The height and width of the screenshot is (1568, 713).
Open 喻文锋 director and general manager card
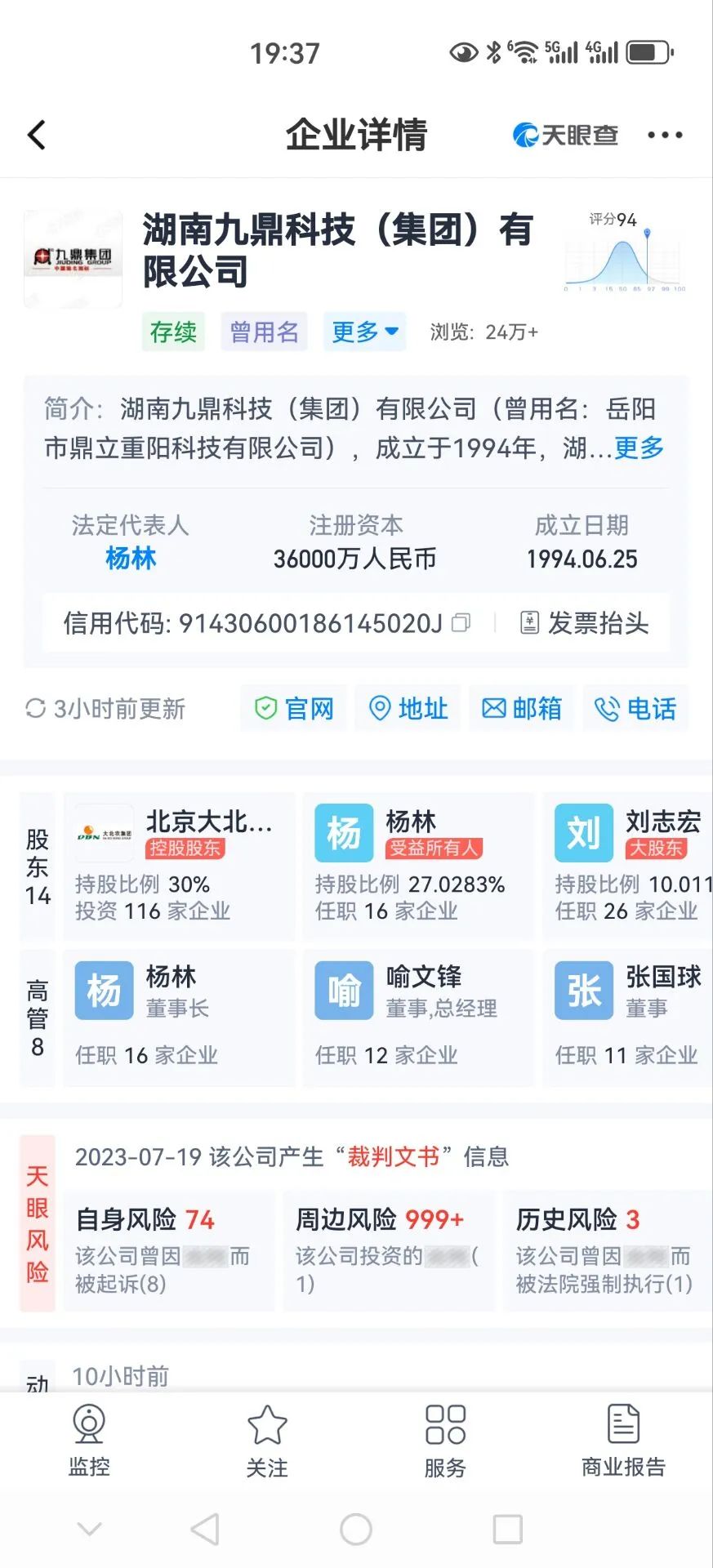click(x=417, y=1017)
